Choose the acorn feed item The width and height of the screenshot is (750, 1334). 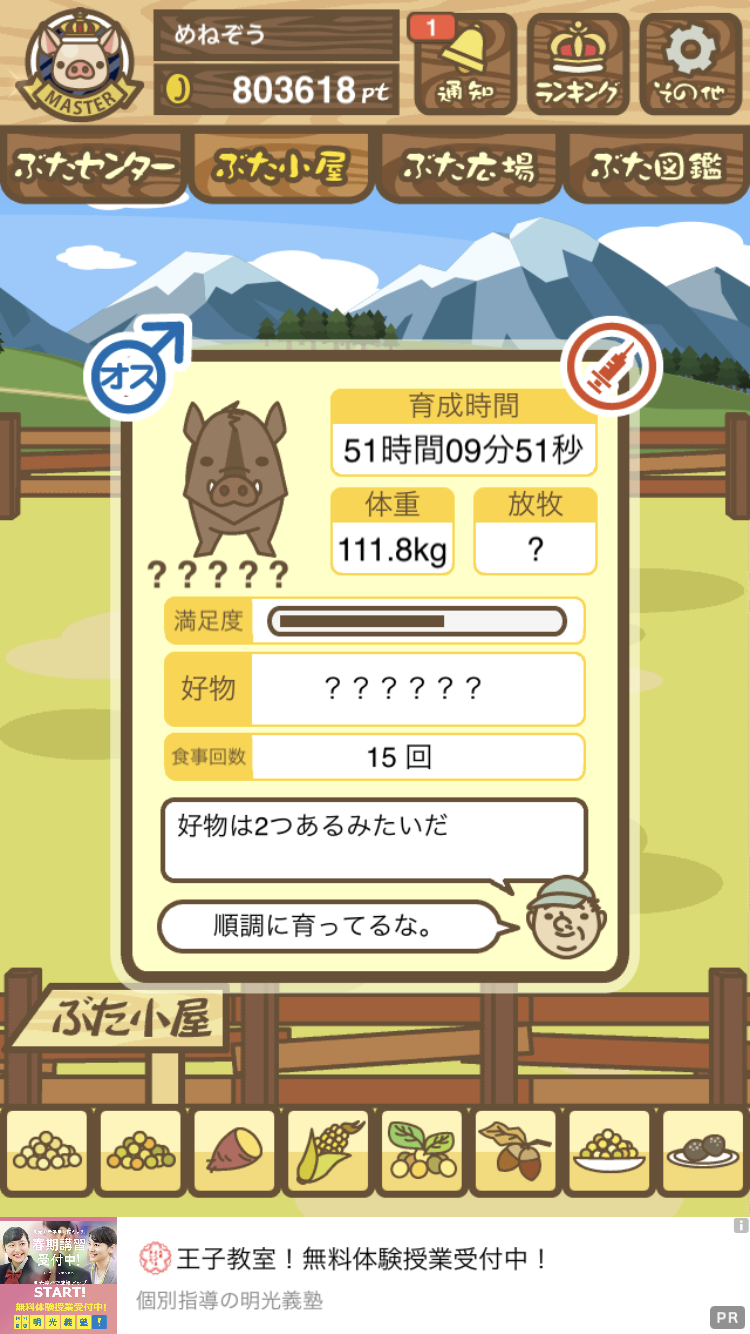coord(515,1151)
